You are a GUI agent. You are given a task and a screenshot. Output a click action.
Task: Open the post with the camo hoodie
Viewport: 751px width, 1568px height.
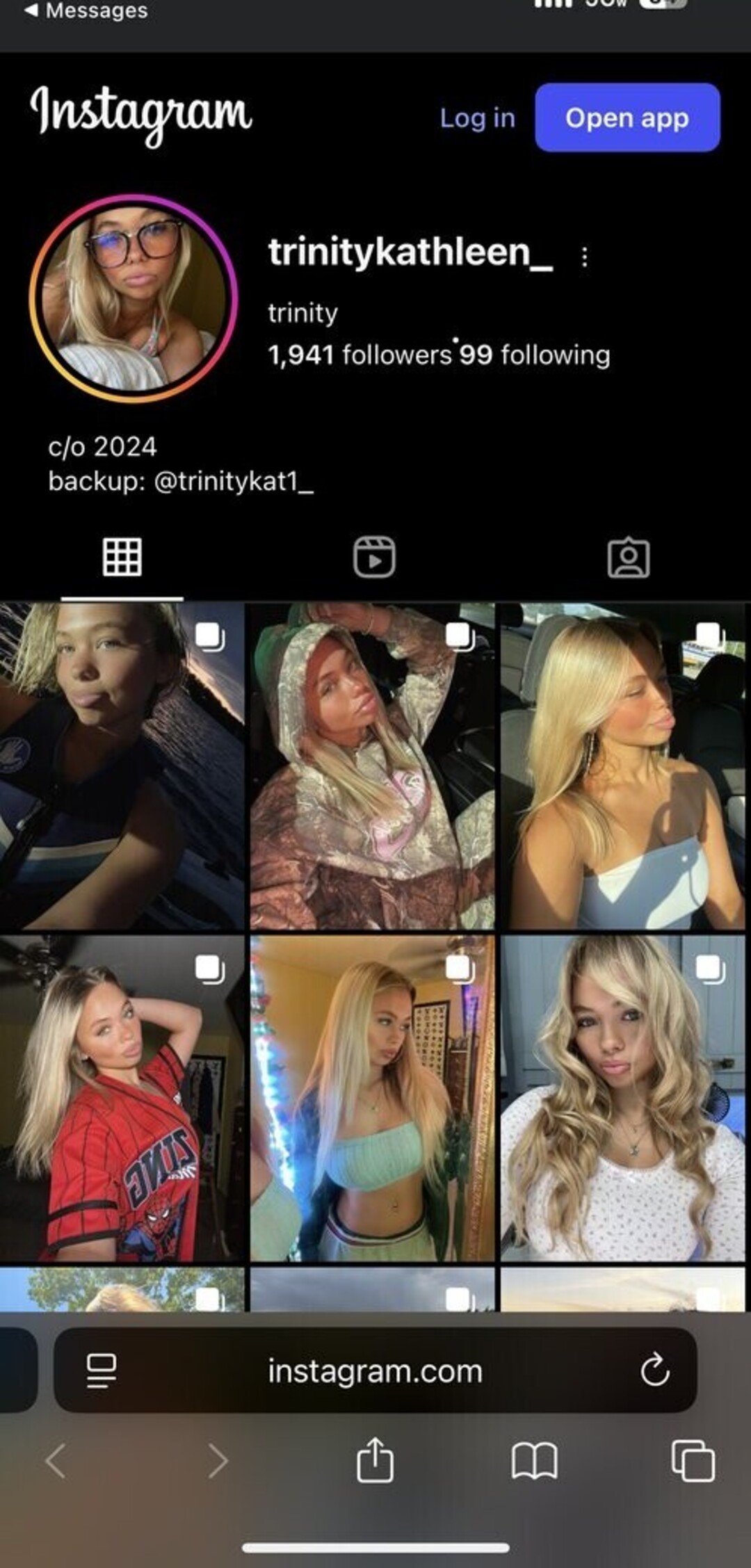pos(372,766)
